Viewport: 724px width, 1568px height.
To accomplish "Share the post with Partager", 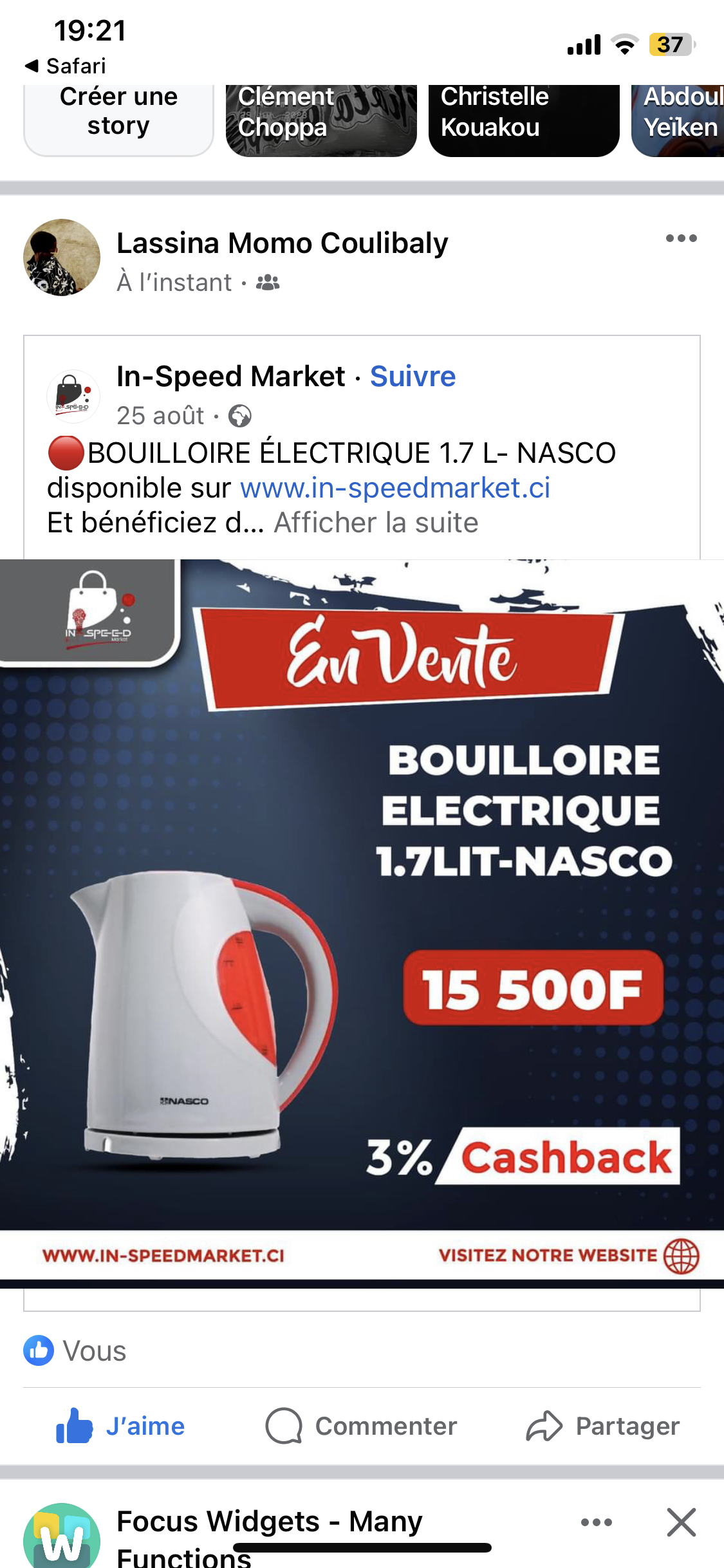I will coord(602,1426).
